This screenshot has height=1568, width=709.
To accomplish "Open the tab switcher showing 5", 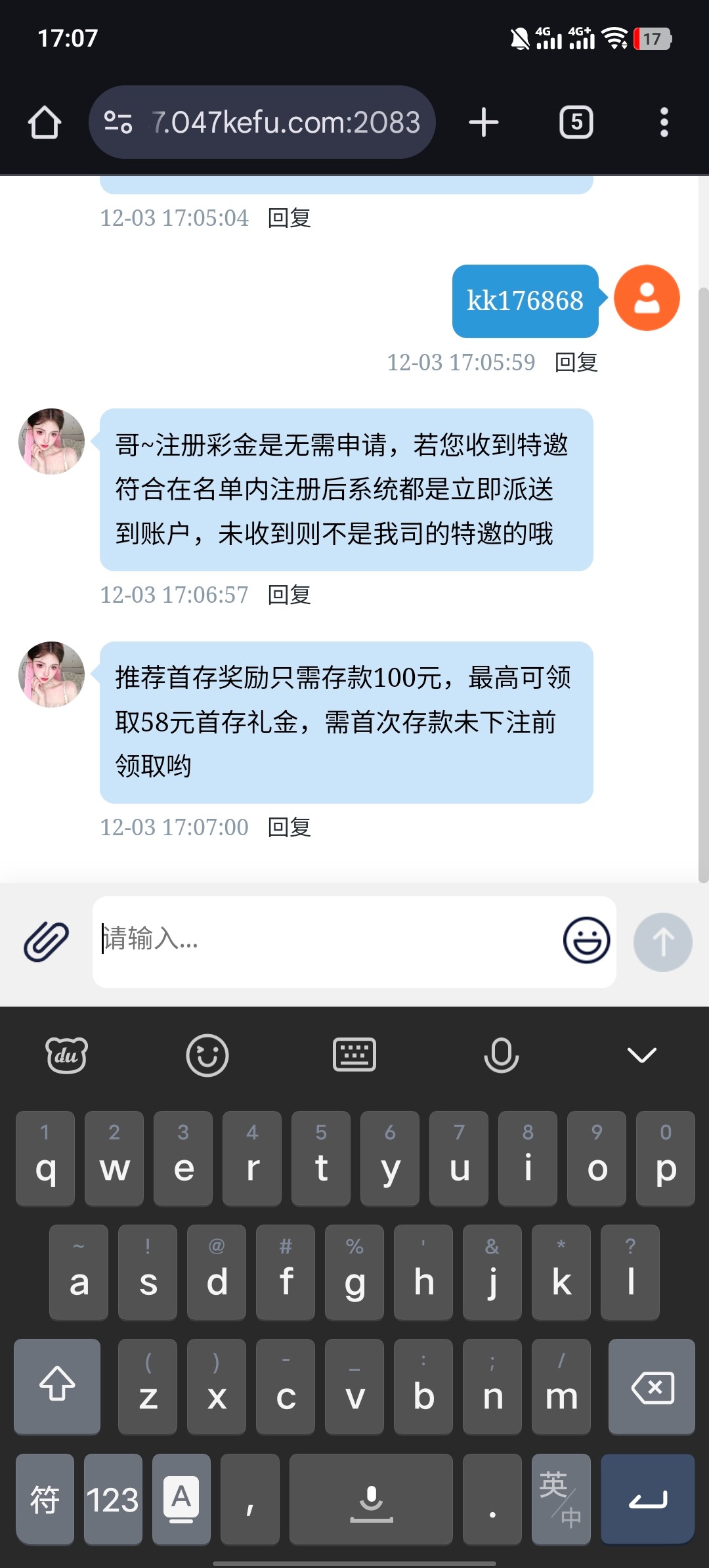I will 576,123.
